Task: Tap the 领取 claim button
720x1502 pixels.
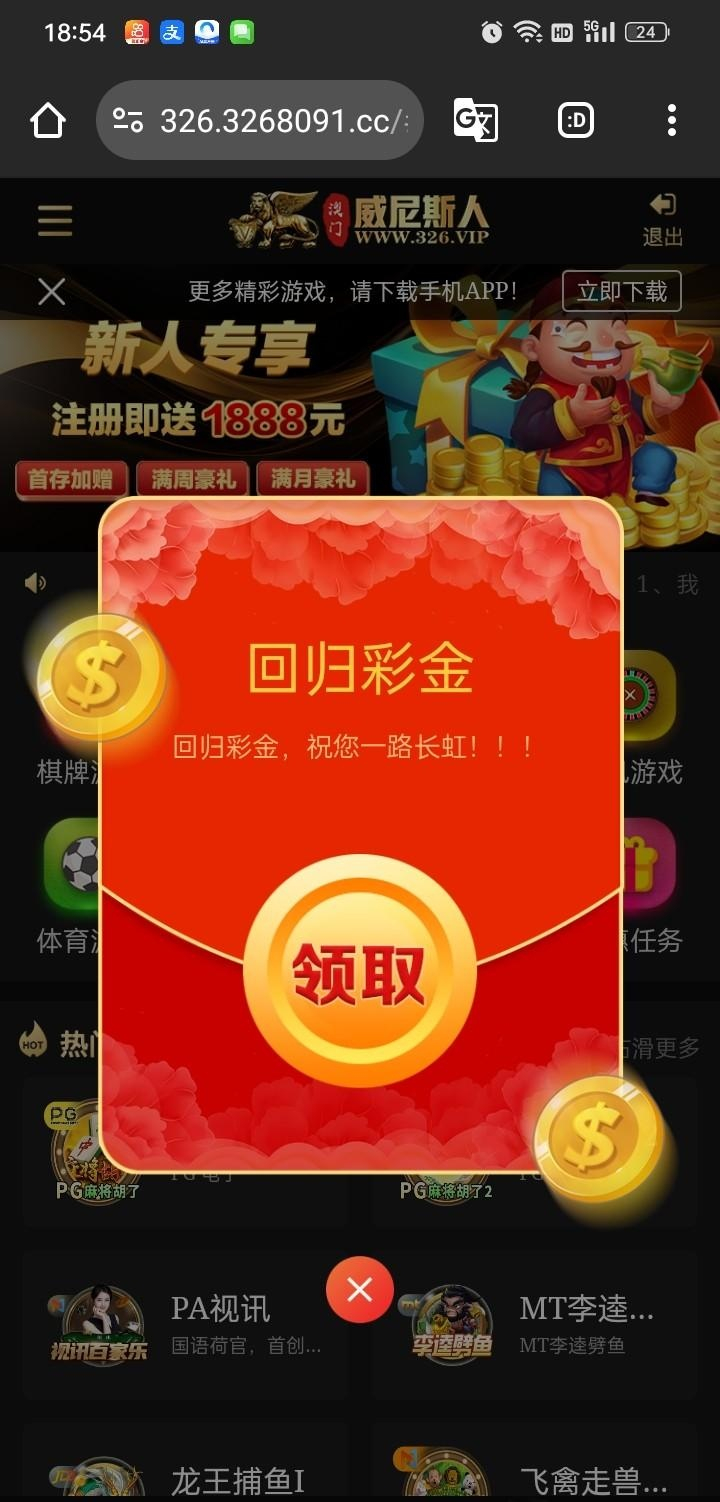Action: click(359, 972)
